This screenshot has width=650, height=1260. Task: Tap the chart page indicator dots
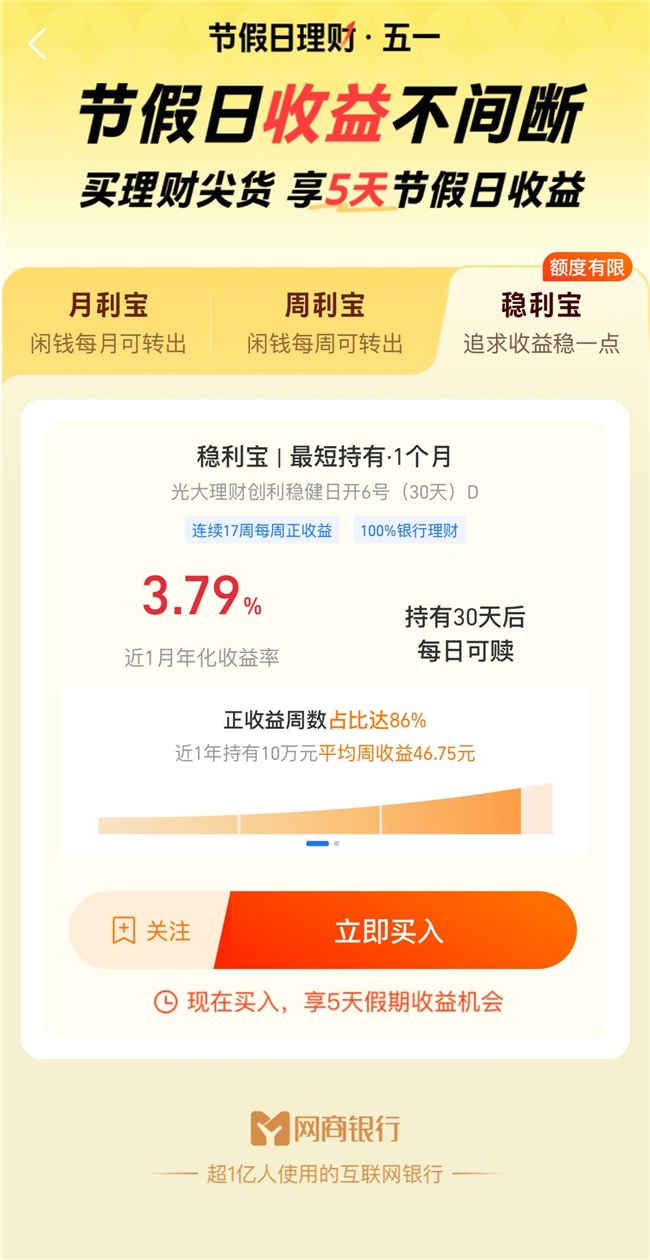(323, 844)
